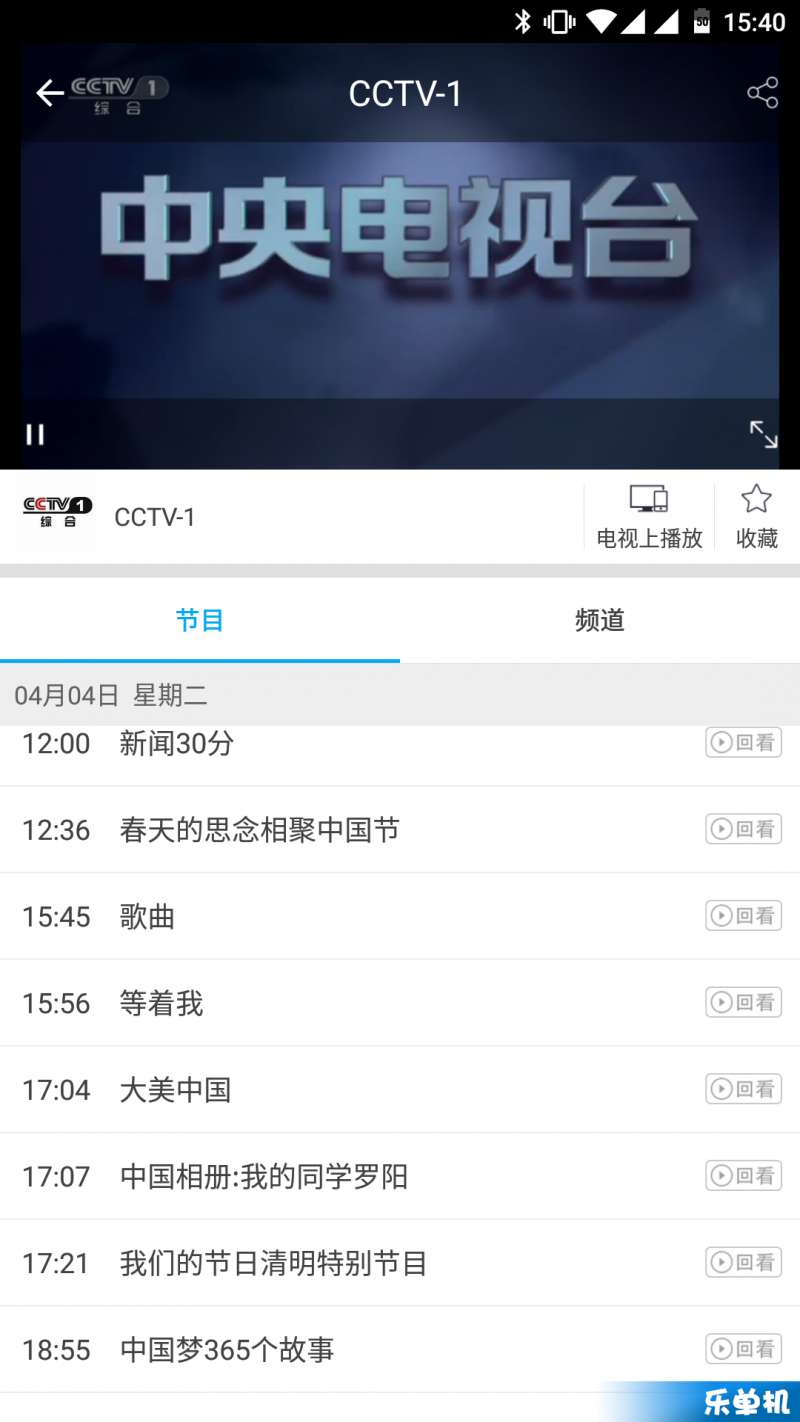Pause the live video
800x1422 pixels.
[35, 434]
